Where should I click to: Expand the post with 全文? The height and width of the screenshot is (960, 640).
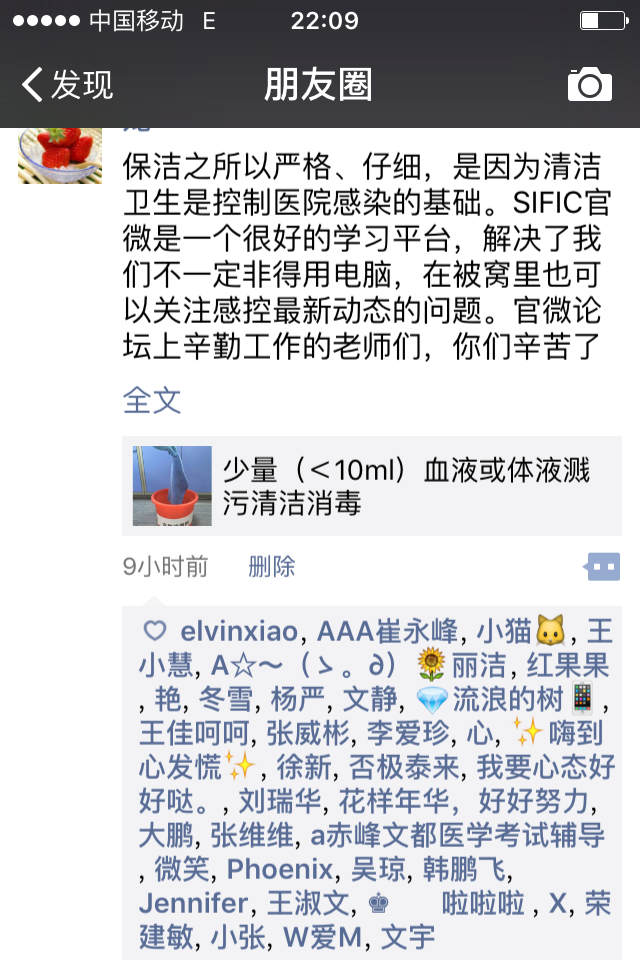click(x=152, y=400)
